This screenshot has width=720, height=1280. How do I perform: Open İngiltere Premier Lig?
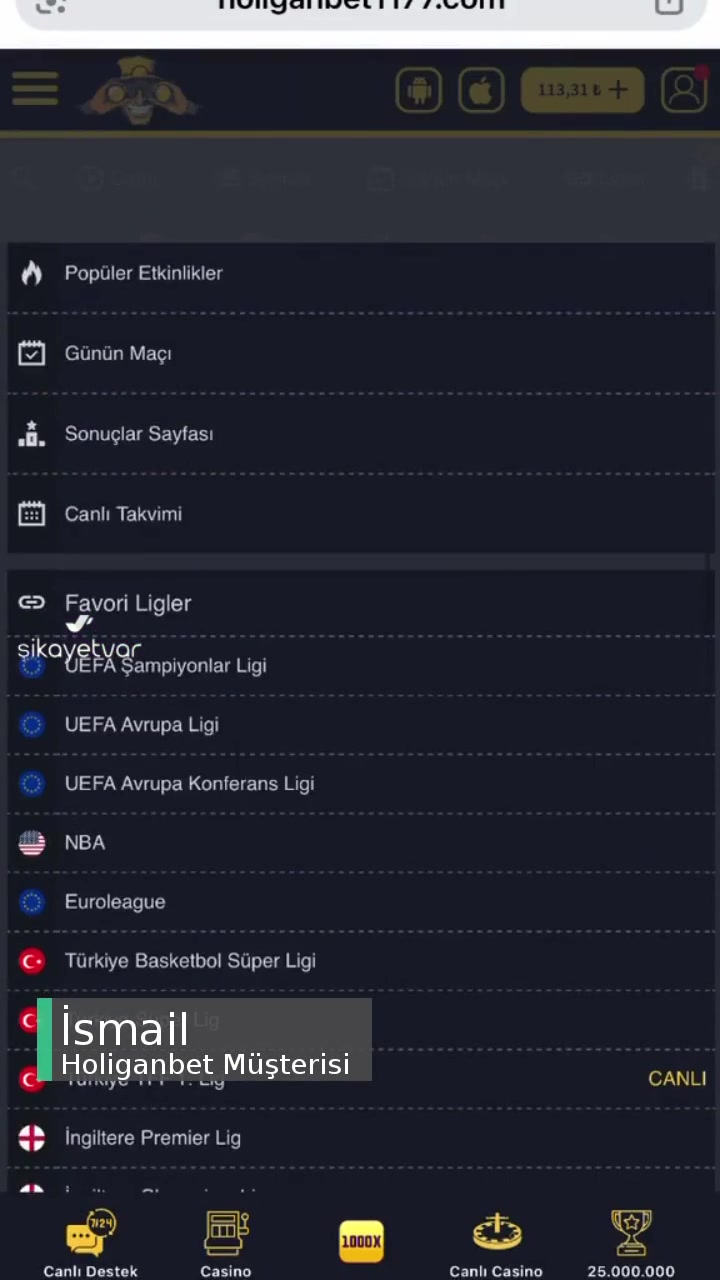click(x=152, y=1138)
